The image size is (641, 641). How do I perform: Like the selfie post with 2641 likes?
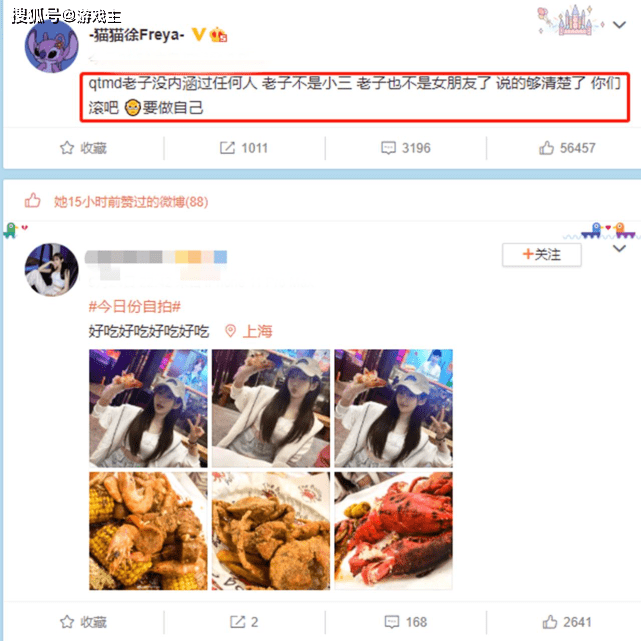pos(566,622)
